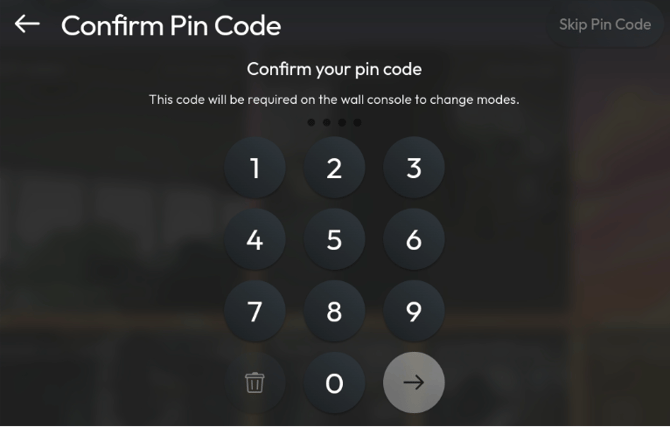The height and width of the screenshot is (427, 670).
Task: Enter digit 7 on the keypad
Action: pos(255,311)
